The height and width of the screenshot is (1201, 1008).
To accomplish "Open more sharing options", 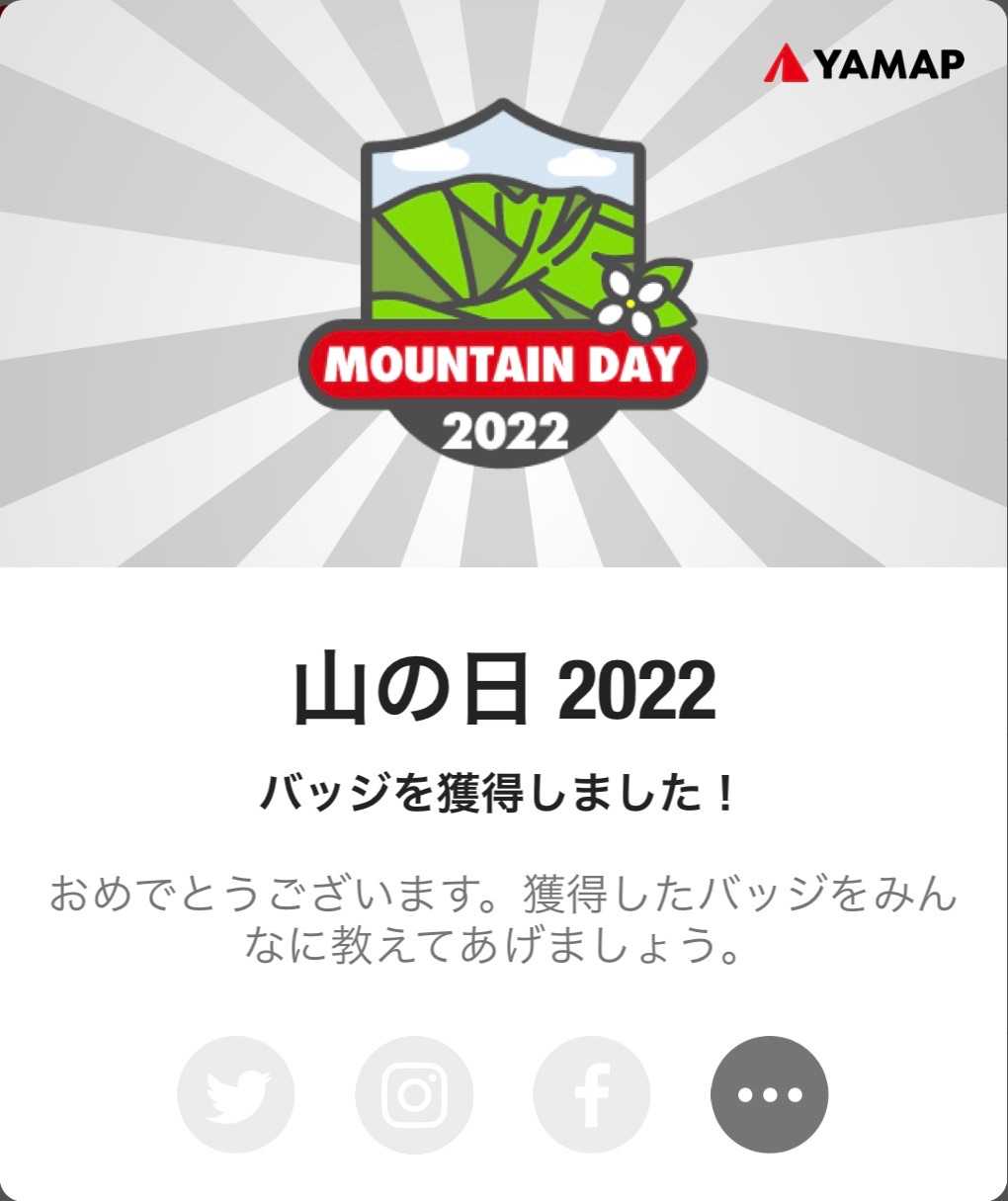I will (769, 1094).
